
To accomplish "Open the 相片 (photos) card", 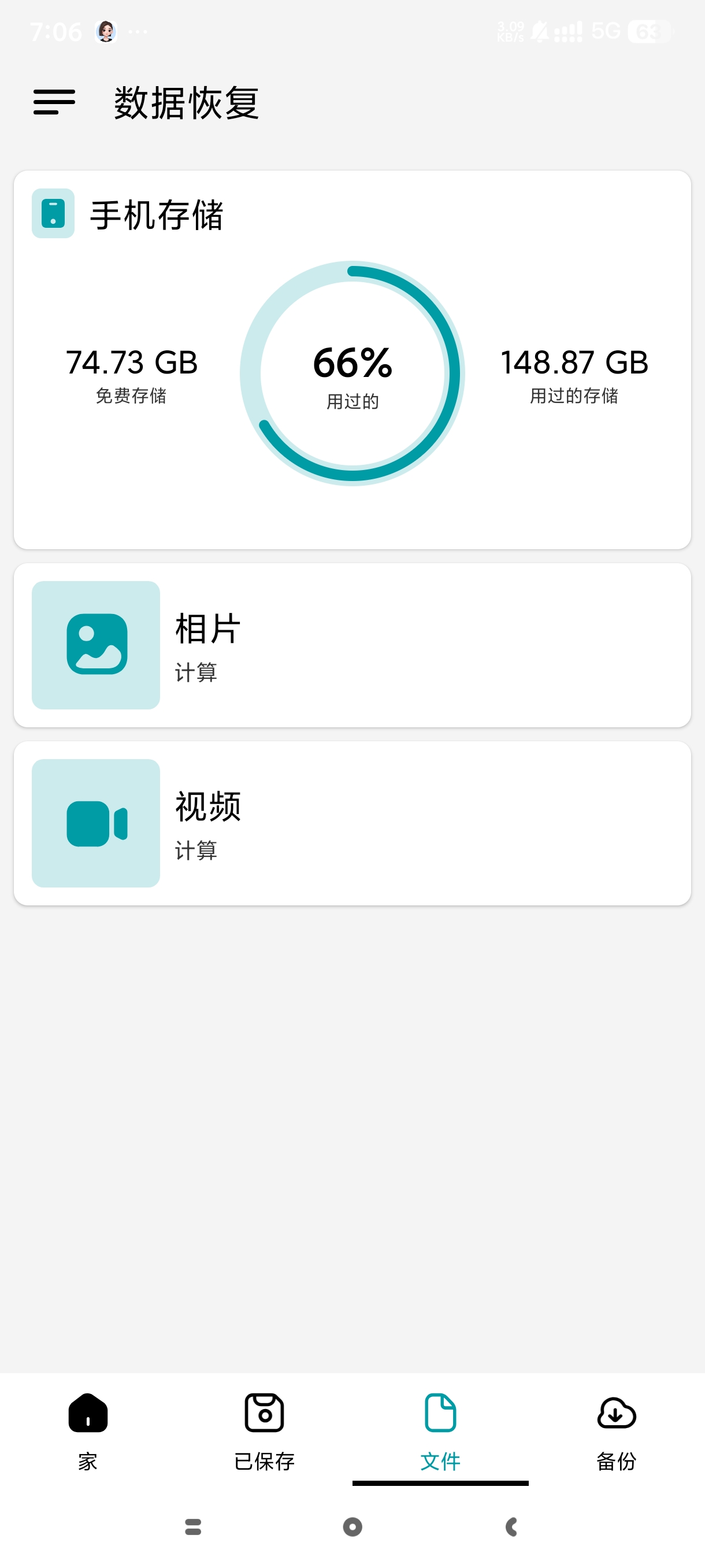I will pyautogui.click(x=351, y=645).
